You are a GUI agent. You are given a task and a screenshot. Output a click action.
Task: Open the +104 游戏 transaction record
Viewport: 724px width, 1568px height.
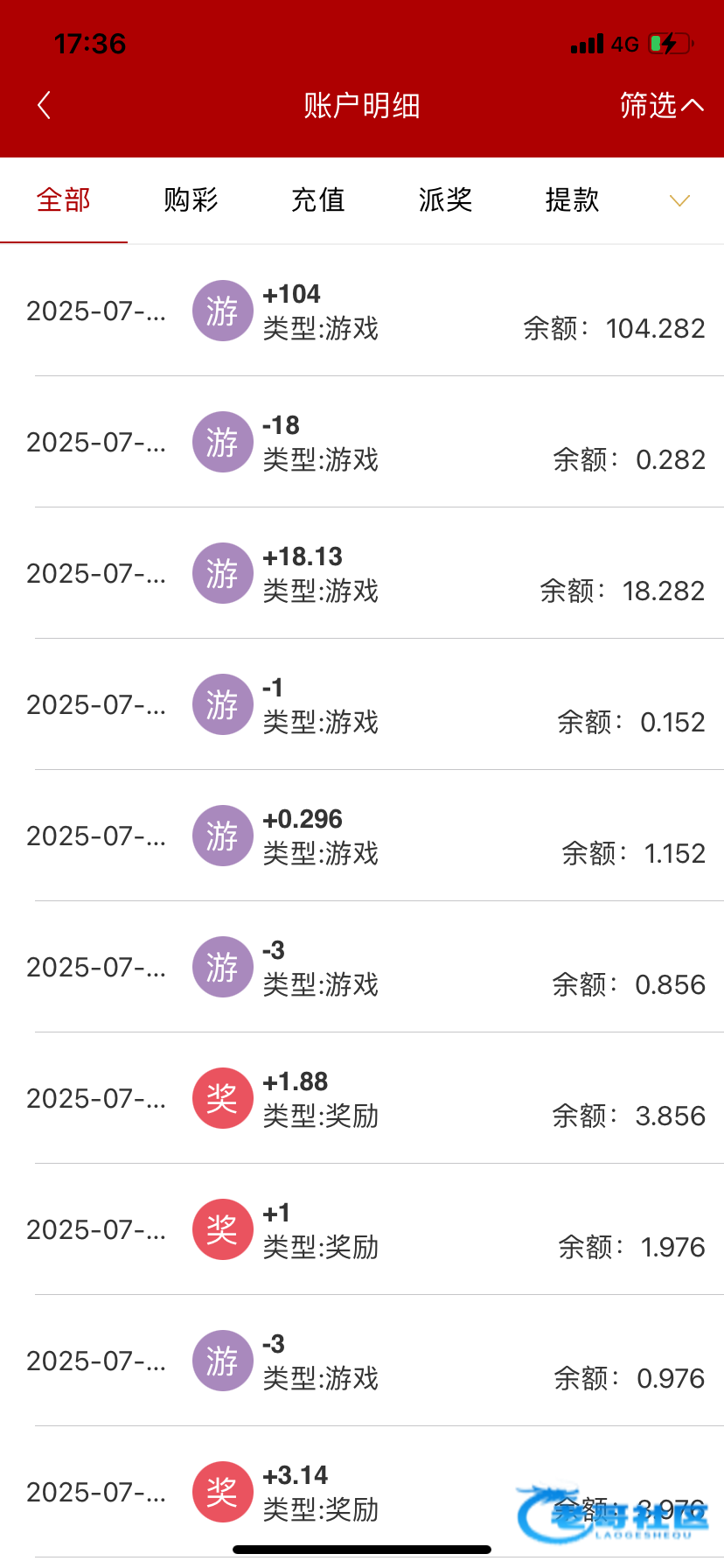362,311
